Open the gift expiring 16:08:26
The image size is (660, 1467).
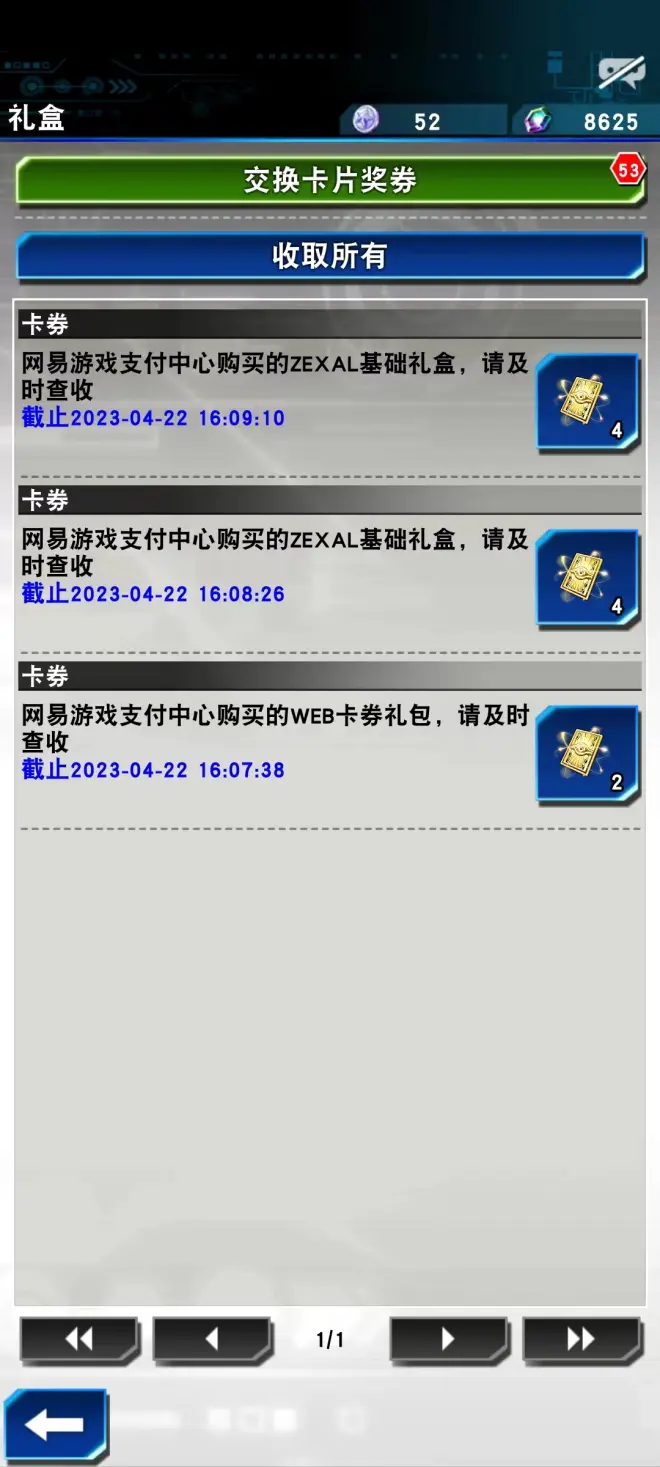coord(586,578)
